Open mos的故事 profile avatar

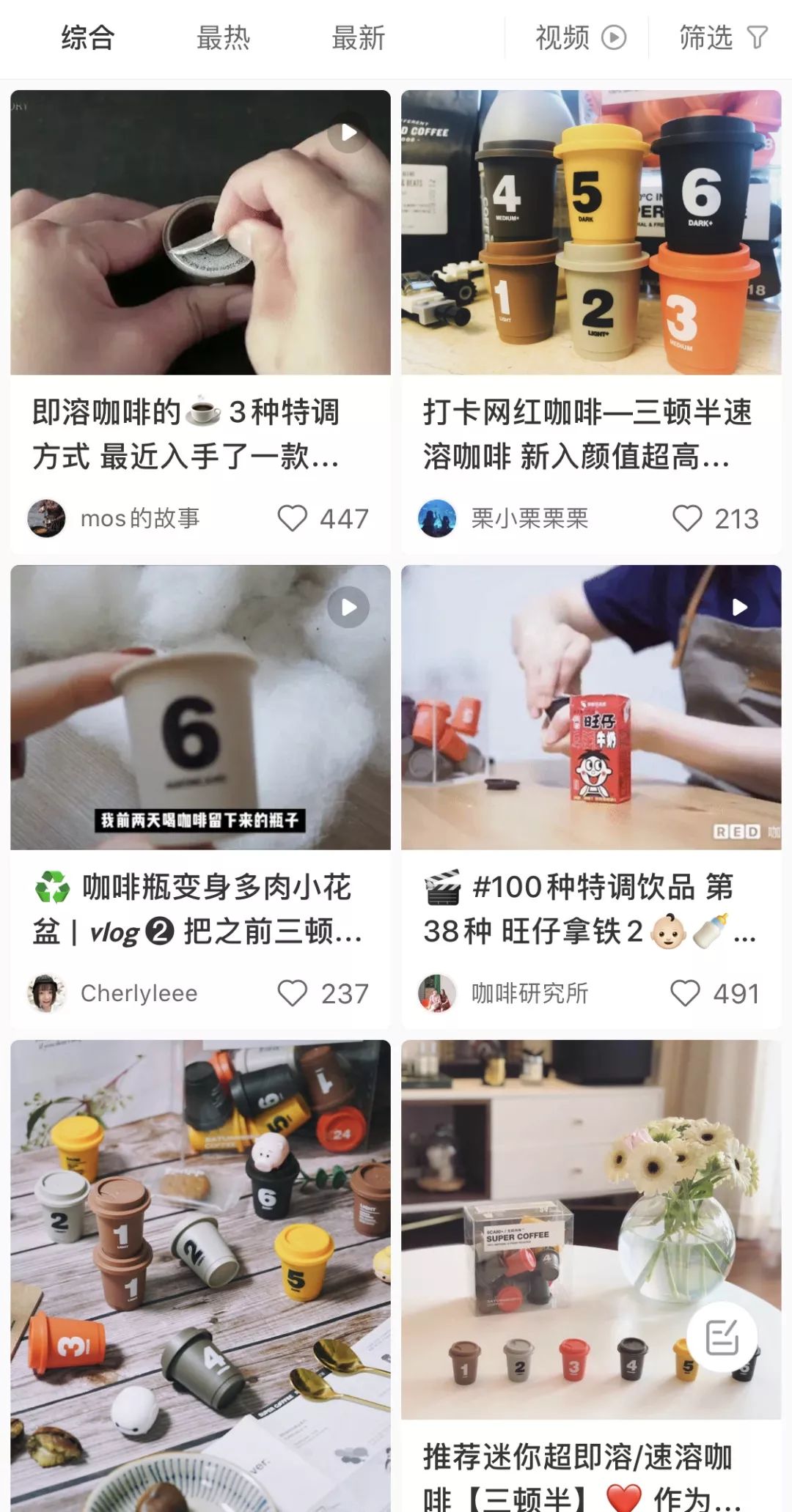pyautogui.click(x=47, y=518)
